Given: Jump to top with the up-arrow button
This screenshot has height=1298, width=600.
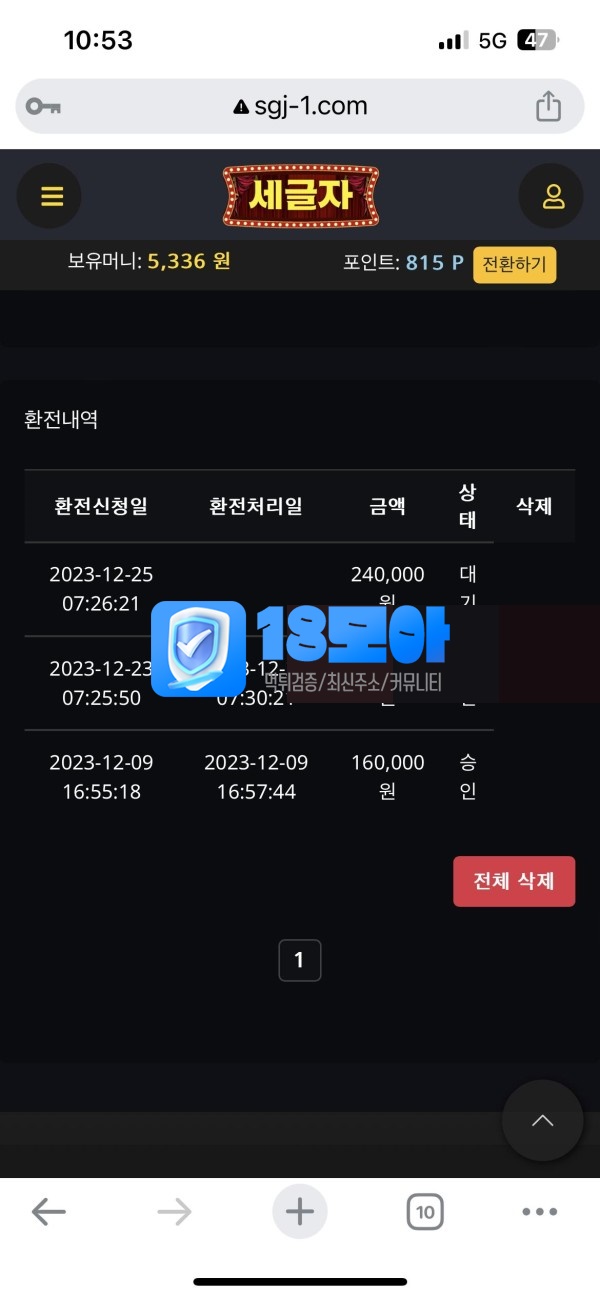Looking at the screenshot, I should (x=542, y=1120).
